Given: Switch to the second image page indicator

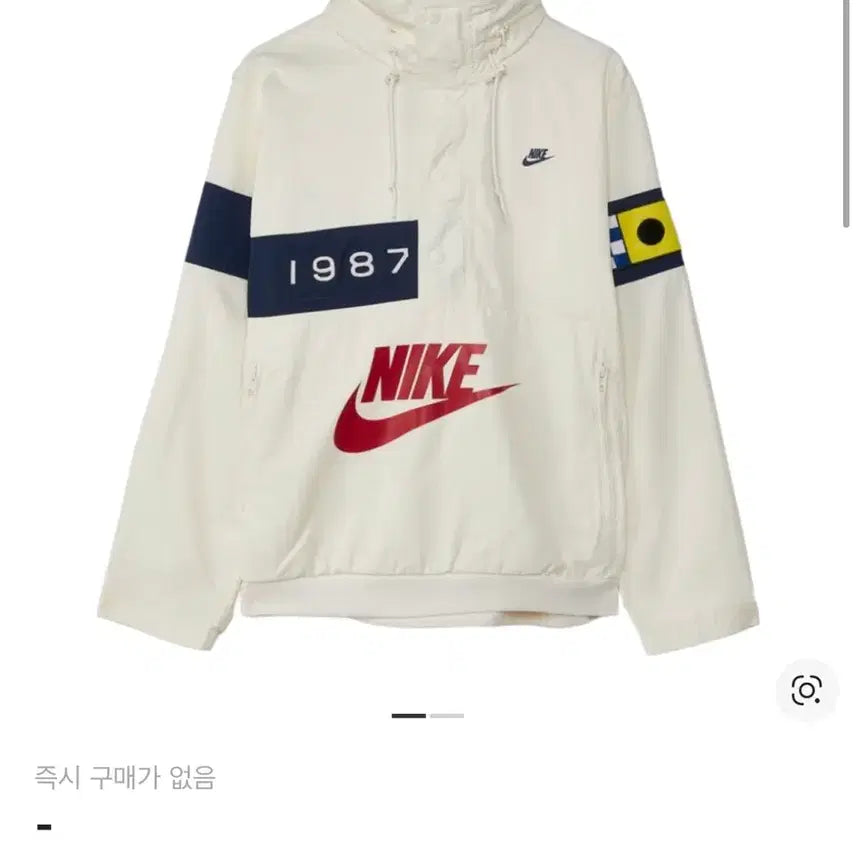Looking at the screenshot, I should coord(447,716).
